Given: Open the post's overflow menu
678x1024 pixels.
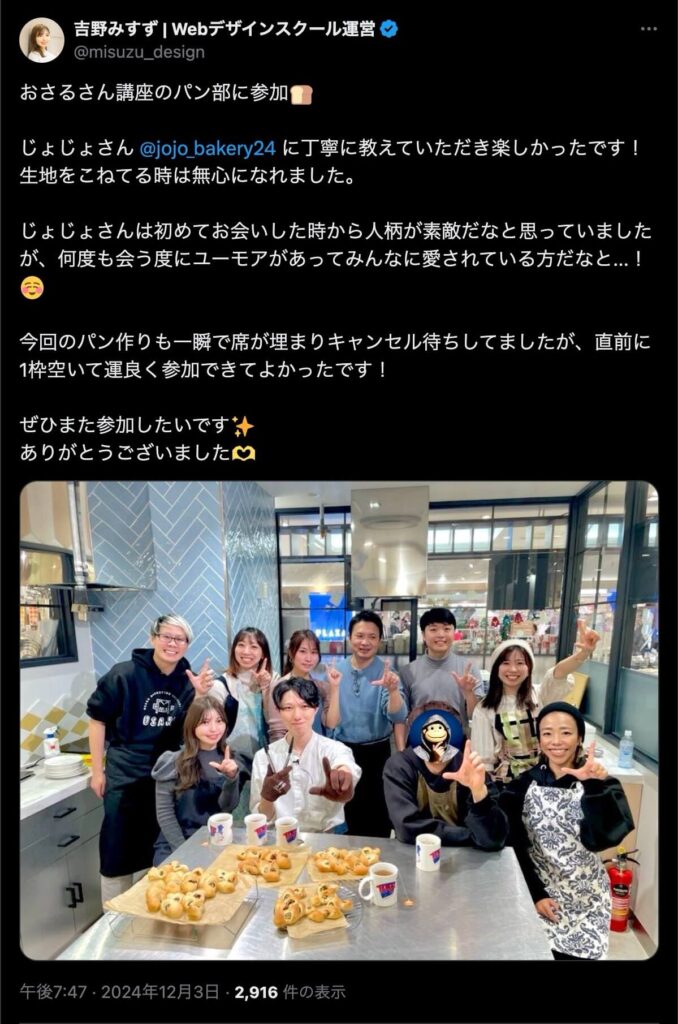Looking at the screenshot, I should [649, 29].
